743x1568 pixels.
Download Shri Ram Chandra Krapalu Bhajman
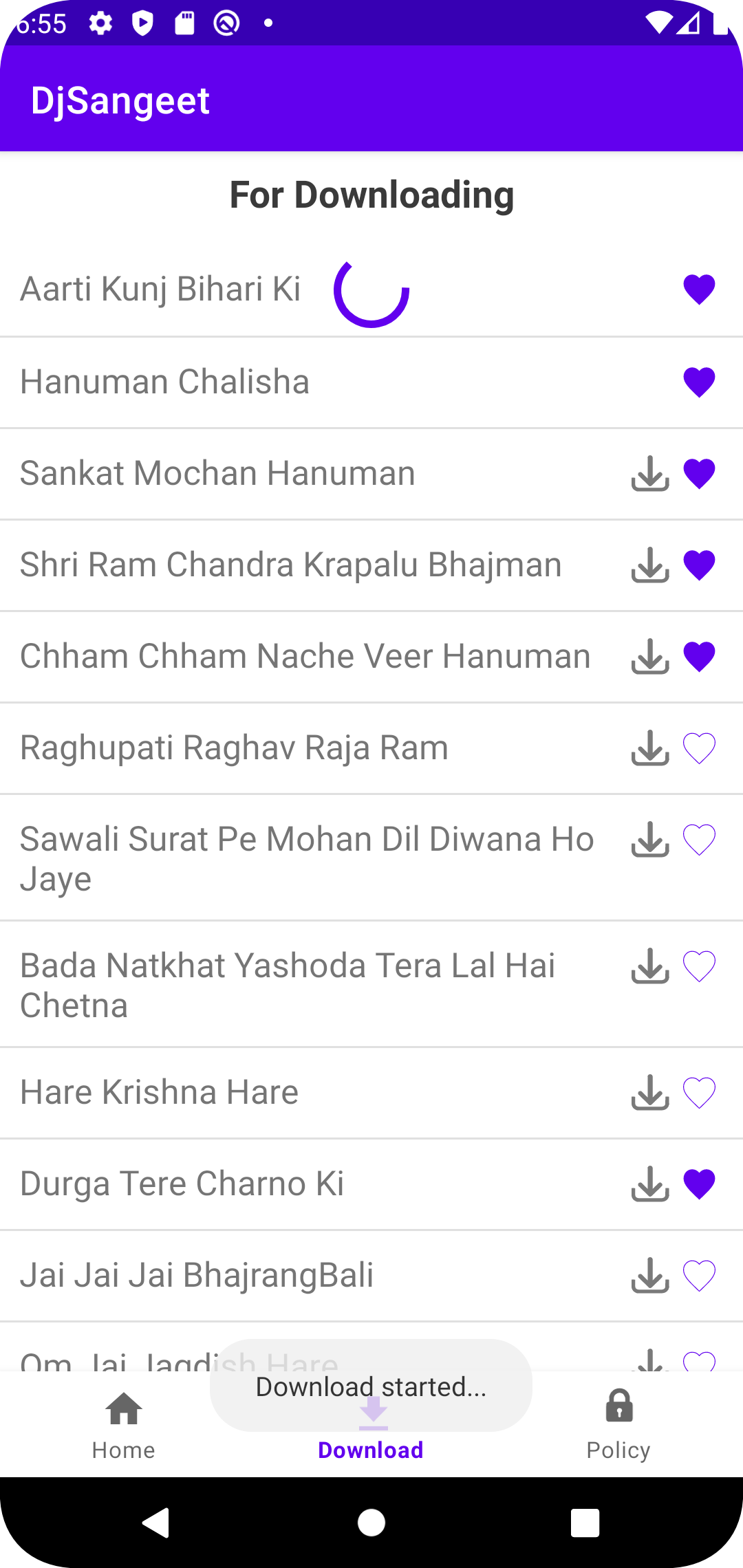point(649,565)
